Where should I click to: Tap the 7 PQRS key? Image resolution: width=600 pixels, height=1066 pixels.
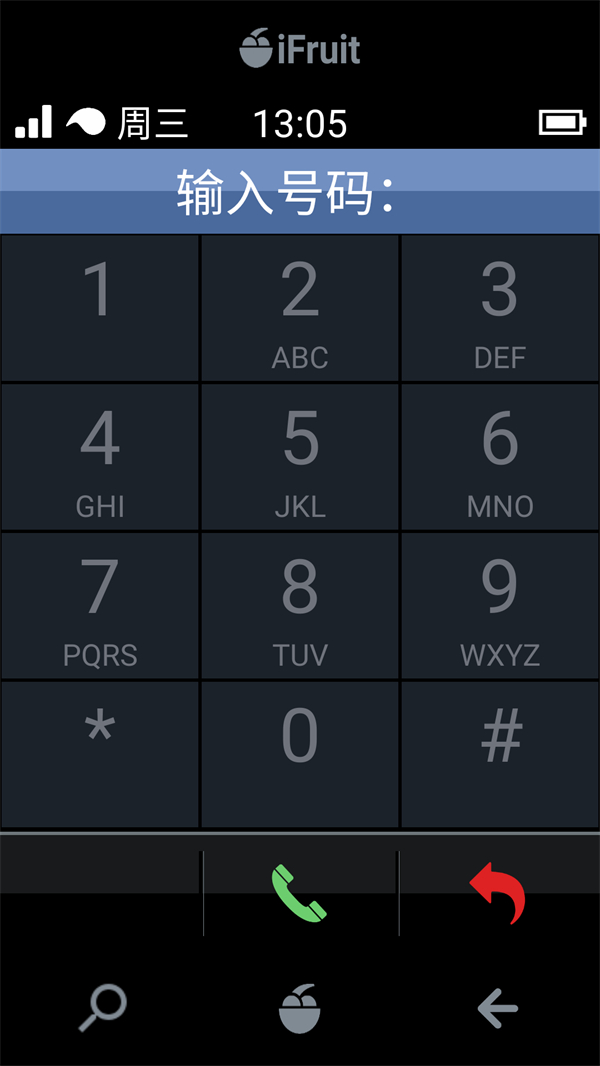pos(100,606)
